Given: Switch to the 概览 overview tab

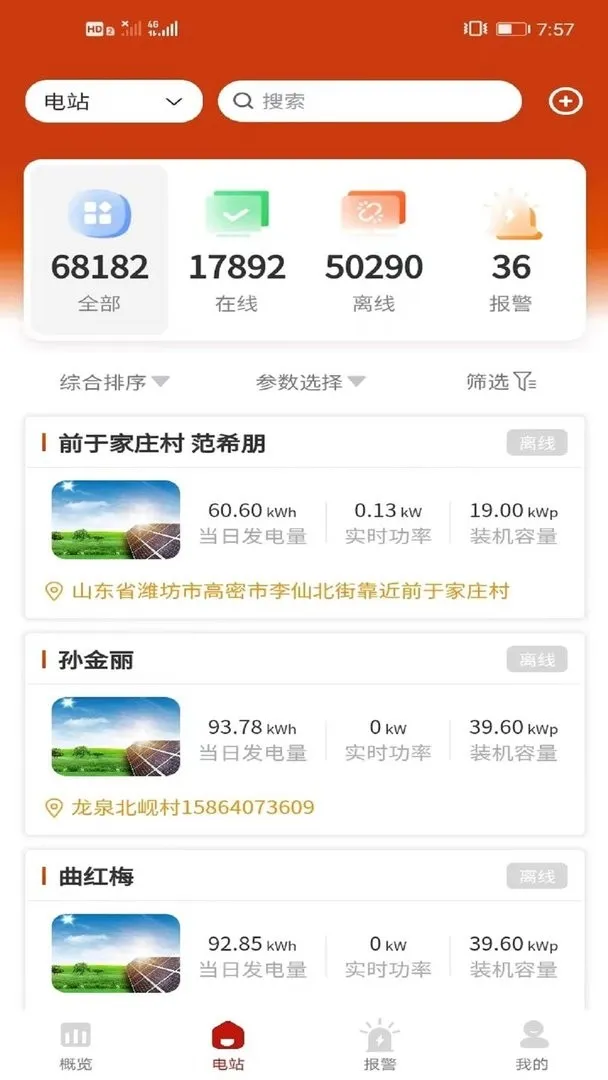Looking at the screenshot, I should 76,1046.
